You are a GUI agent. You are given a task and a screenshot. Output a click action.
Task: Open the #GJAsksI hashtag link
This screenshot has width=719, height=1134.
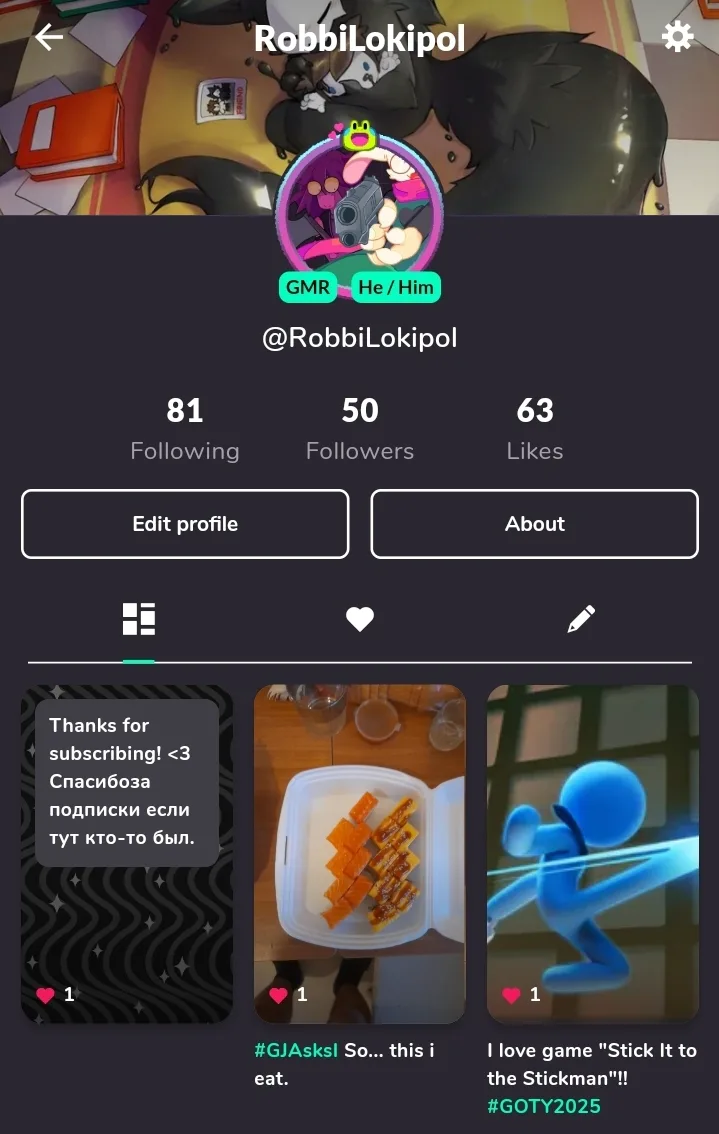click(296, 1050)
